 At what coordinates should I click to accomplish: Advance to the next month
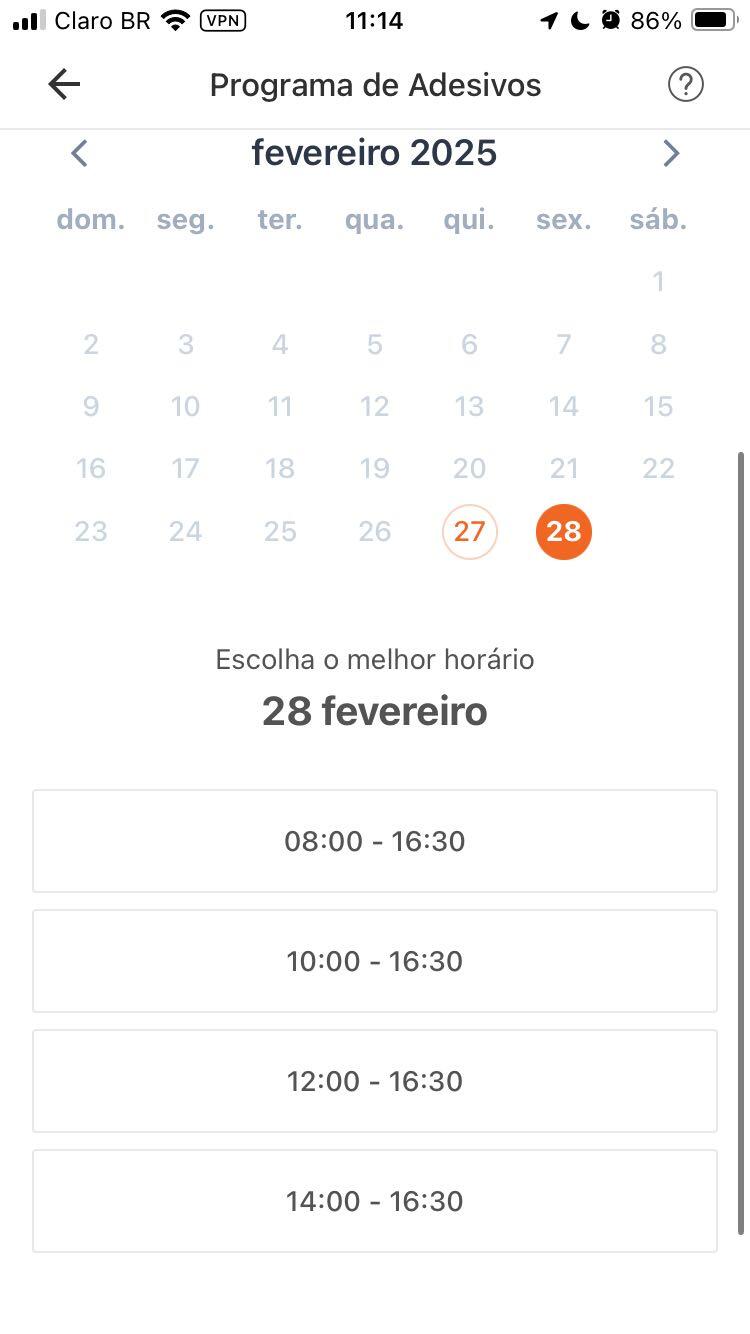click(x=671, y=153)
